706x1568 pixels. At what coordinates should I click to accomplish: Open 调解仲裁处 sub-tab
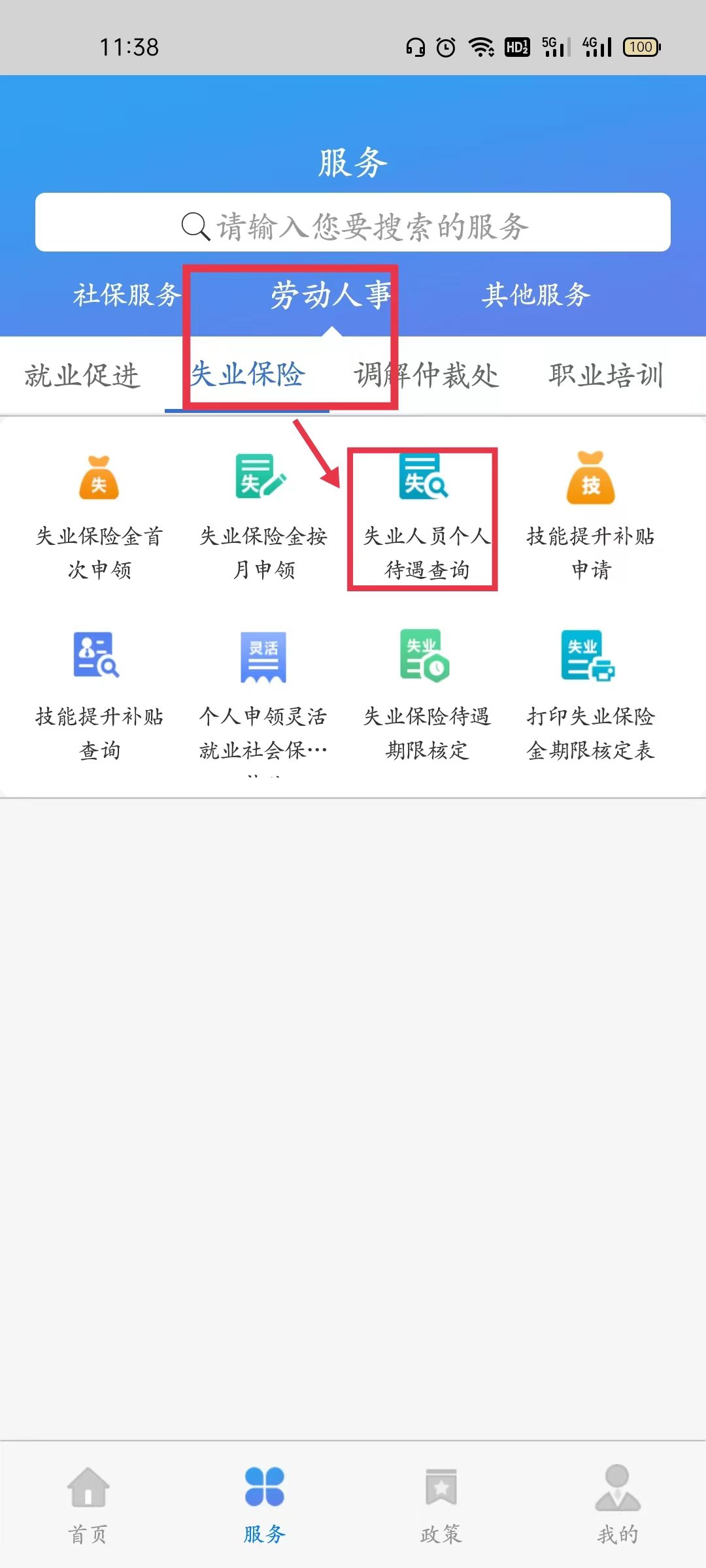pyautogui.click(x=426, y=376)
